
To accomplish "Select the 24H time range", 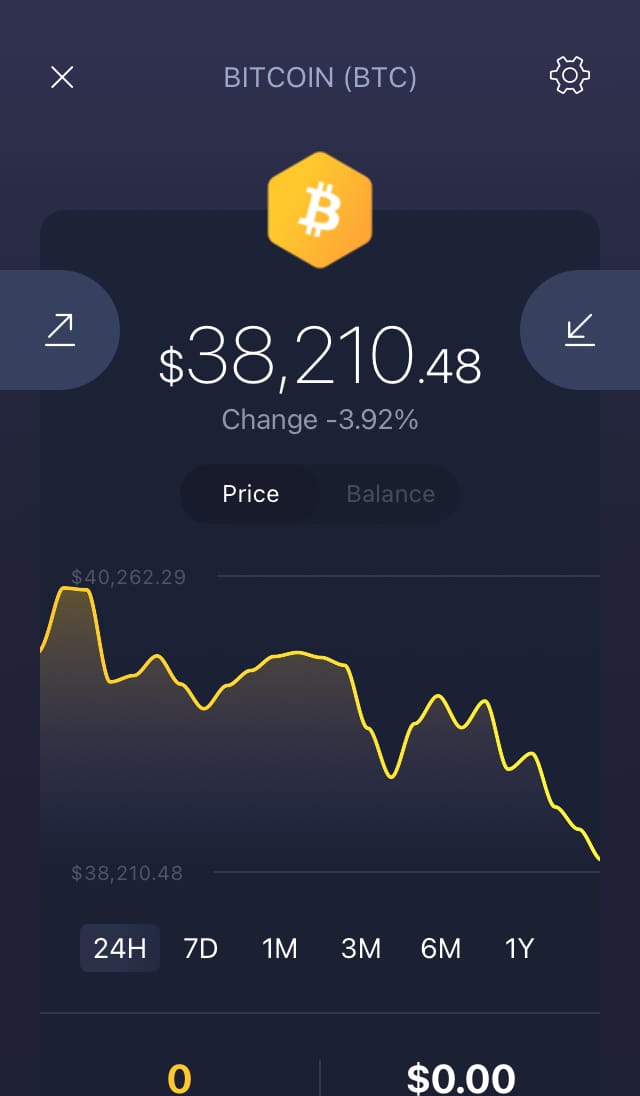I will [120, 949].
